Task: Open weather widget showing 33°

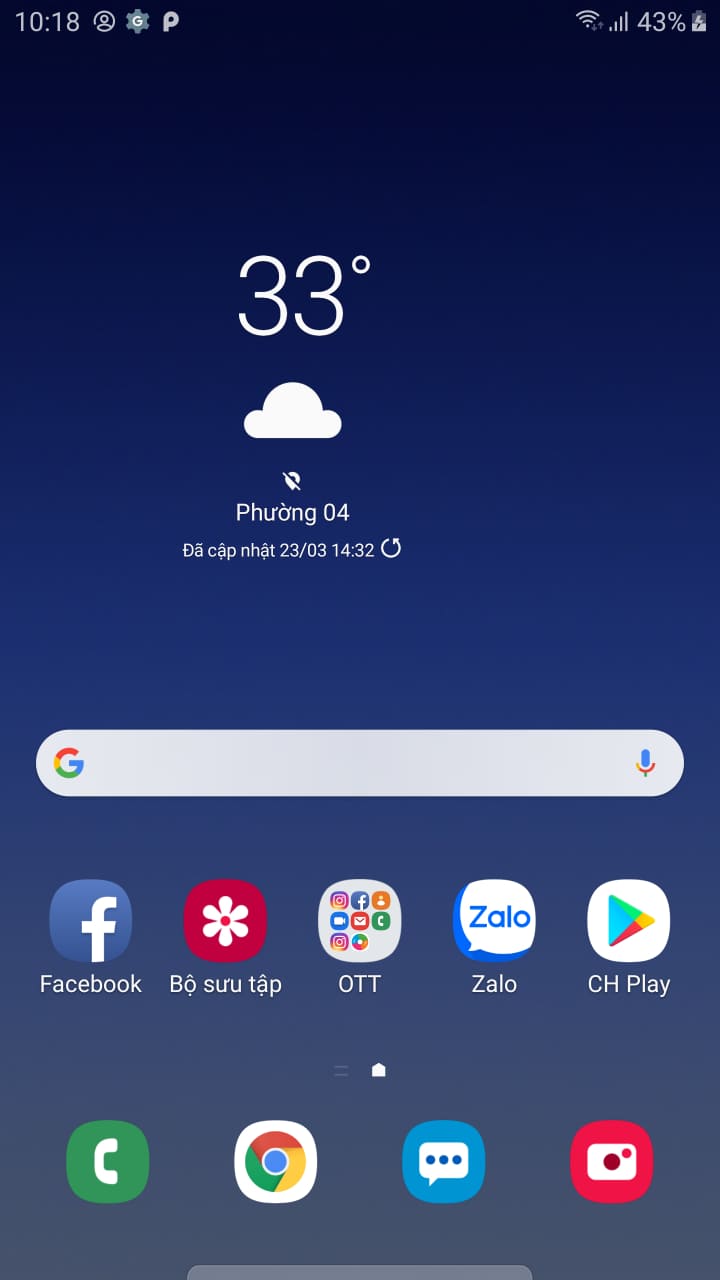Action: [x=304, y=296]
